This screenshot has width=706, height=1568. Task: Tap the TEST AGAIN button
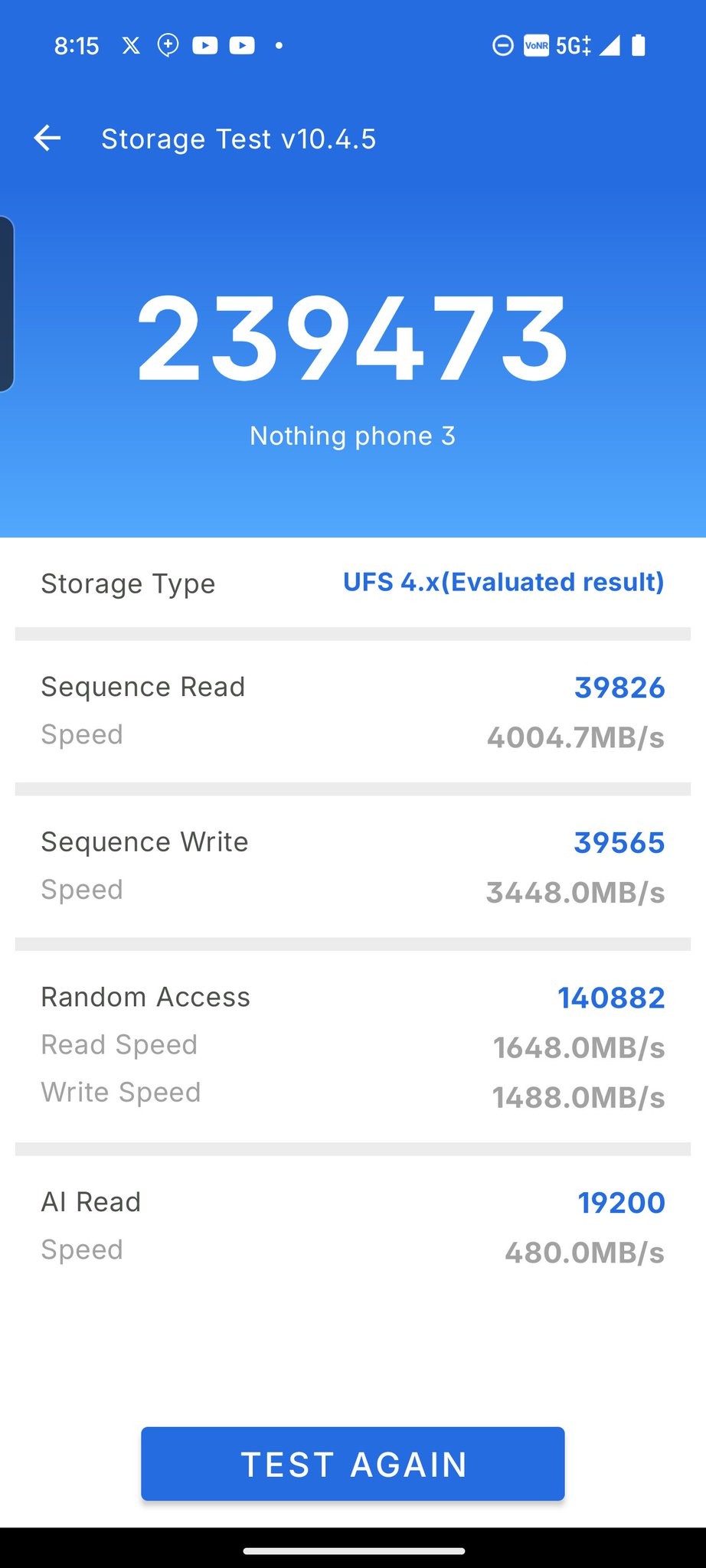[x=353, y=1463]
